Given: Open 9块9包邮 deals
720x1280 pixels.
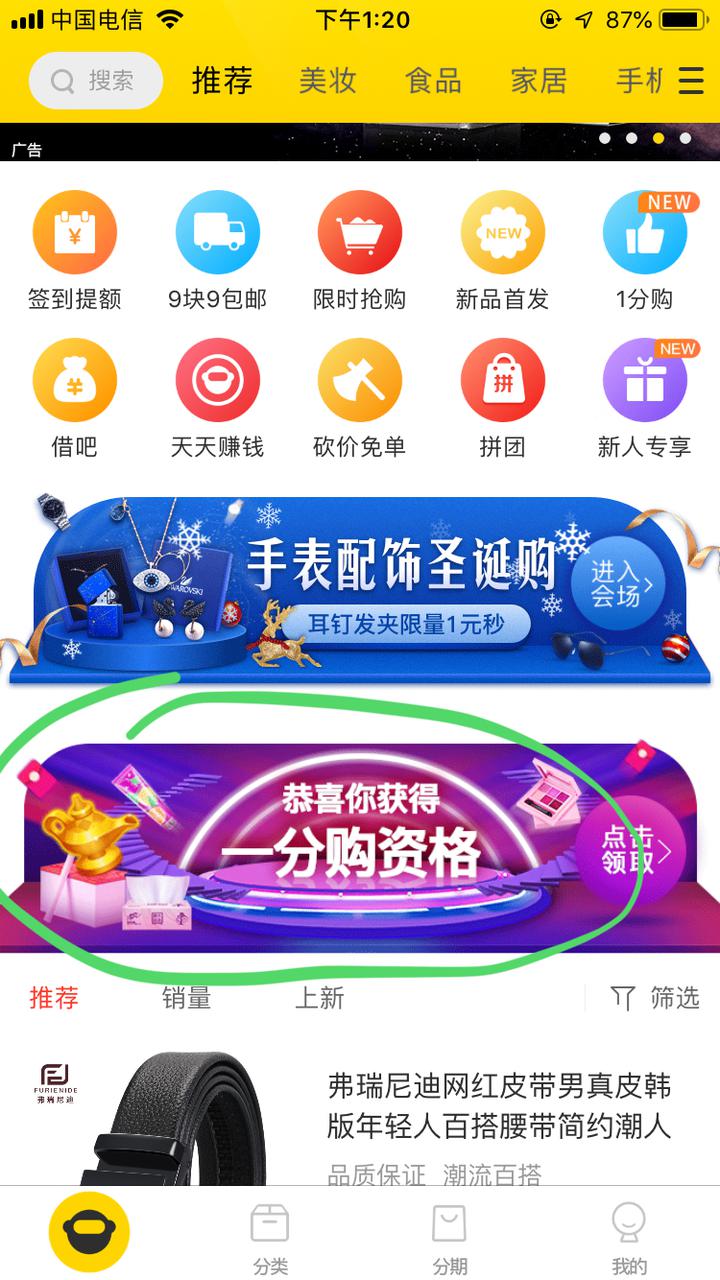Looking at the screenshot, I should pos(218,252).
